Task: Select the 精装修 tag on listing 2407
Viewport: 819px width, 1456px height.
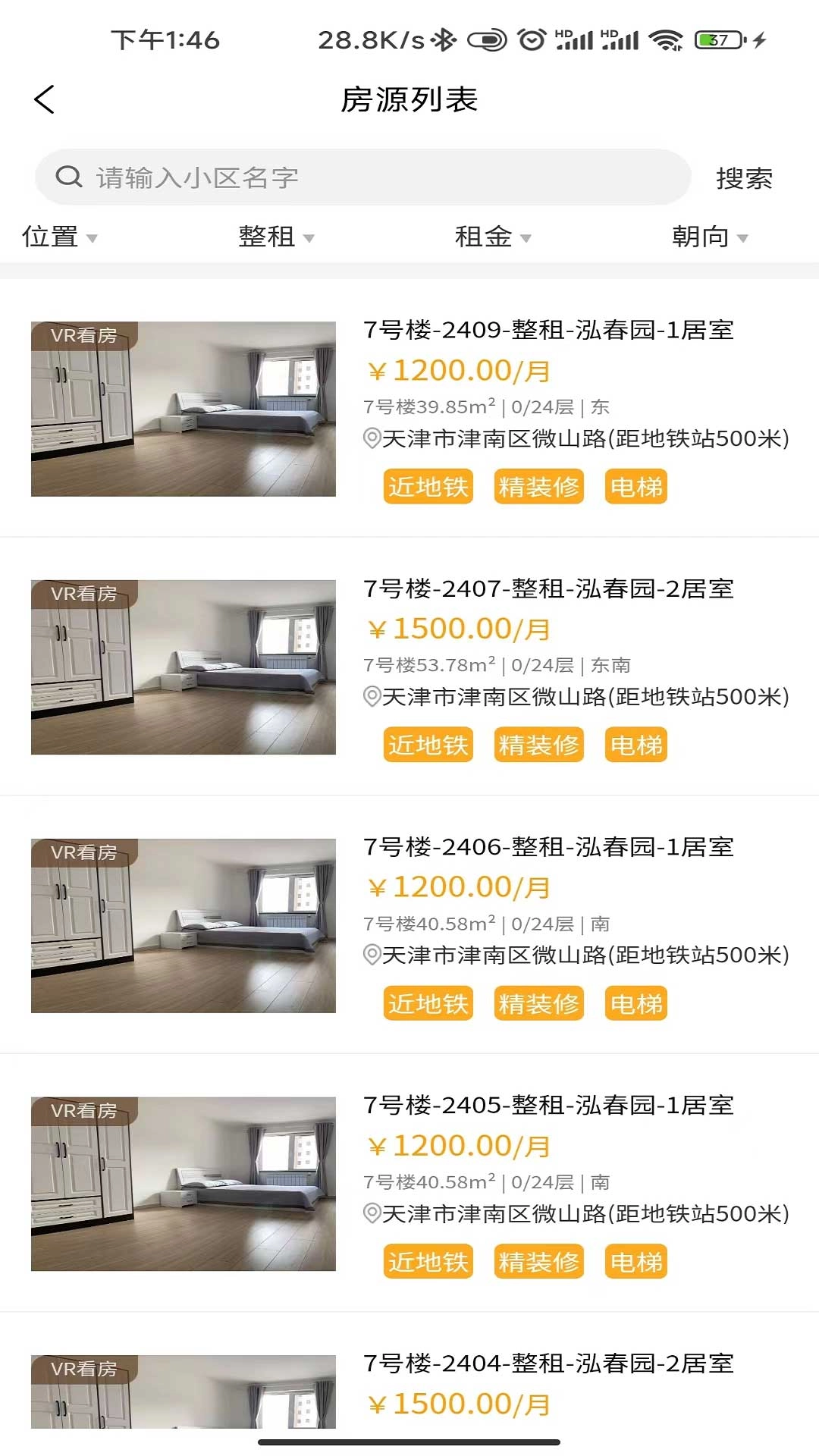Action: coord(539,744)
